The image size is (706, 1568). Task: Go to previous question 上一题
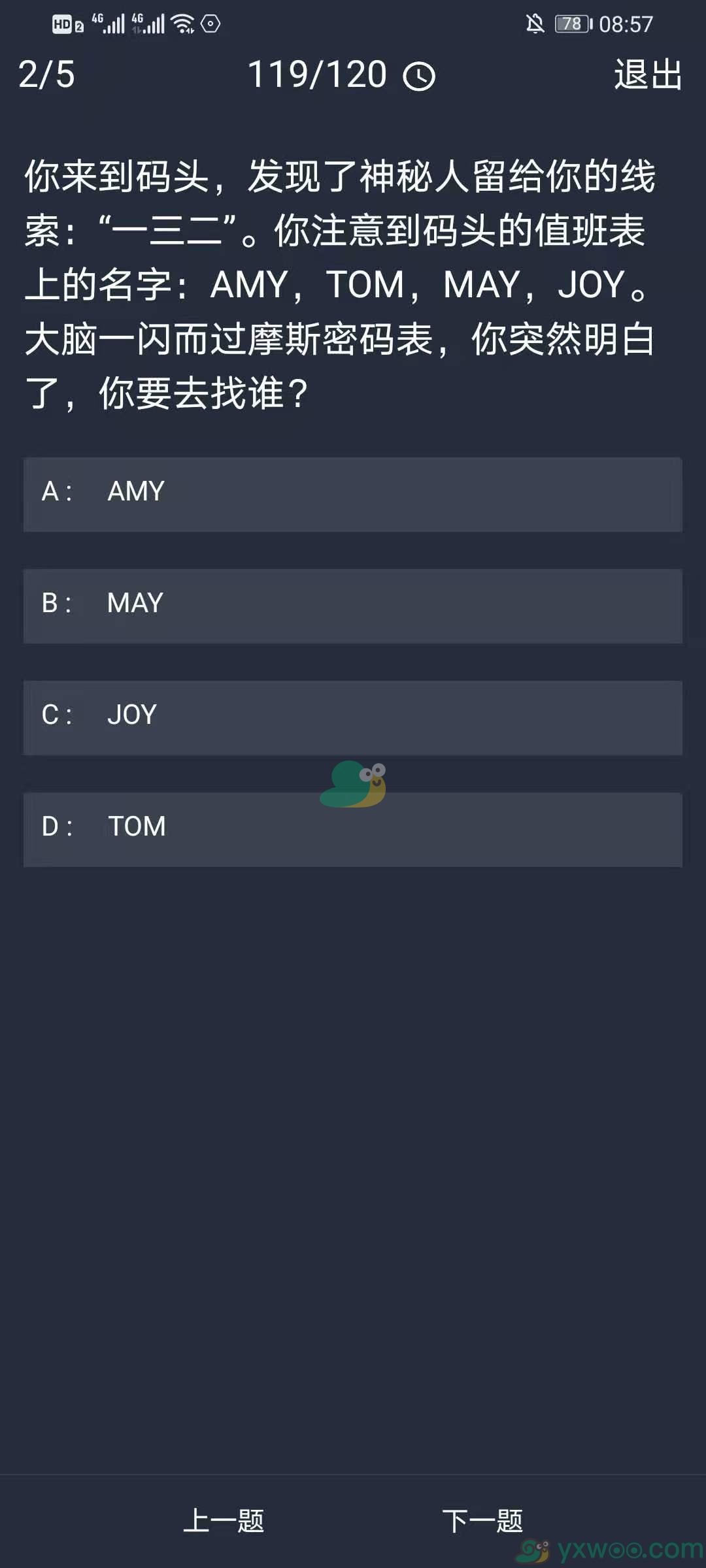coord(224,1520)
